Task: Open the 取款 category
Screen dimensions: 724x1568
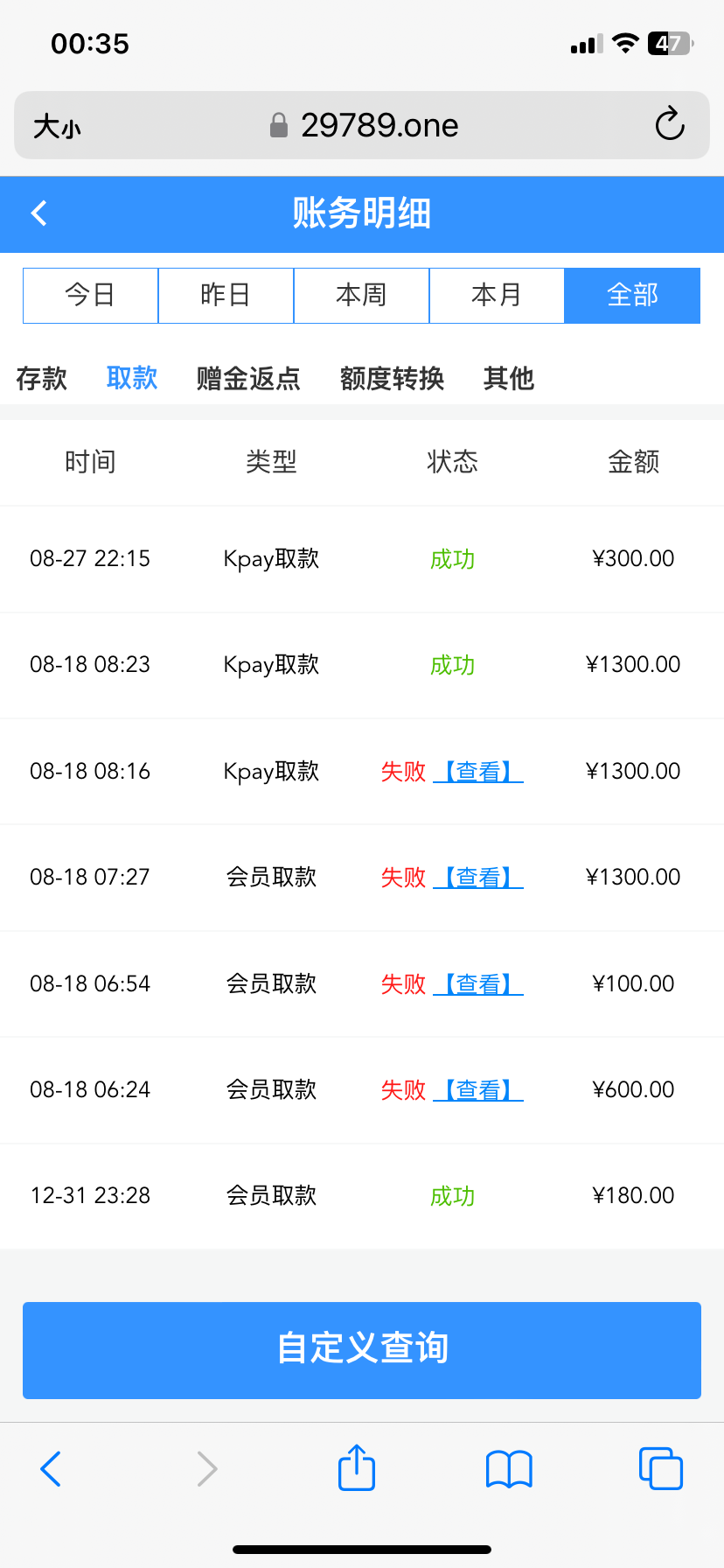Action: pos(132,378)
